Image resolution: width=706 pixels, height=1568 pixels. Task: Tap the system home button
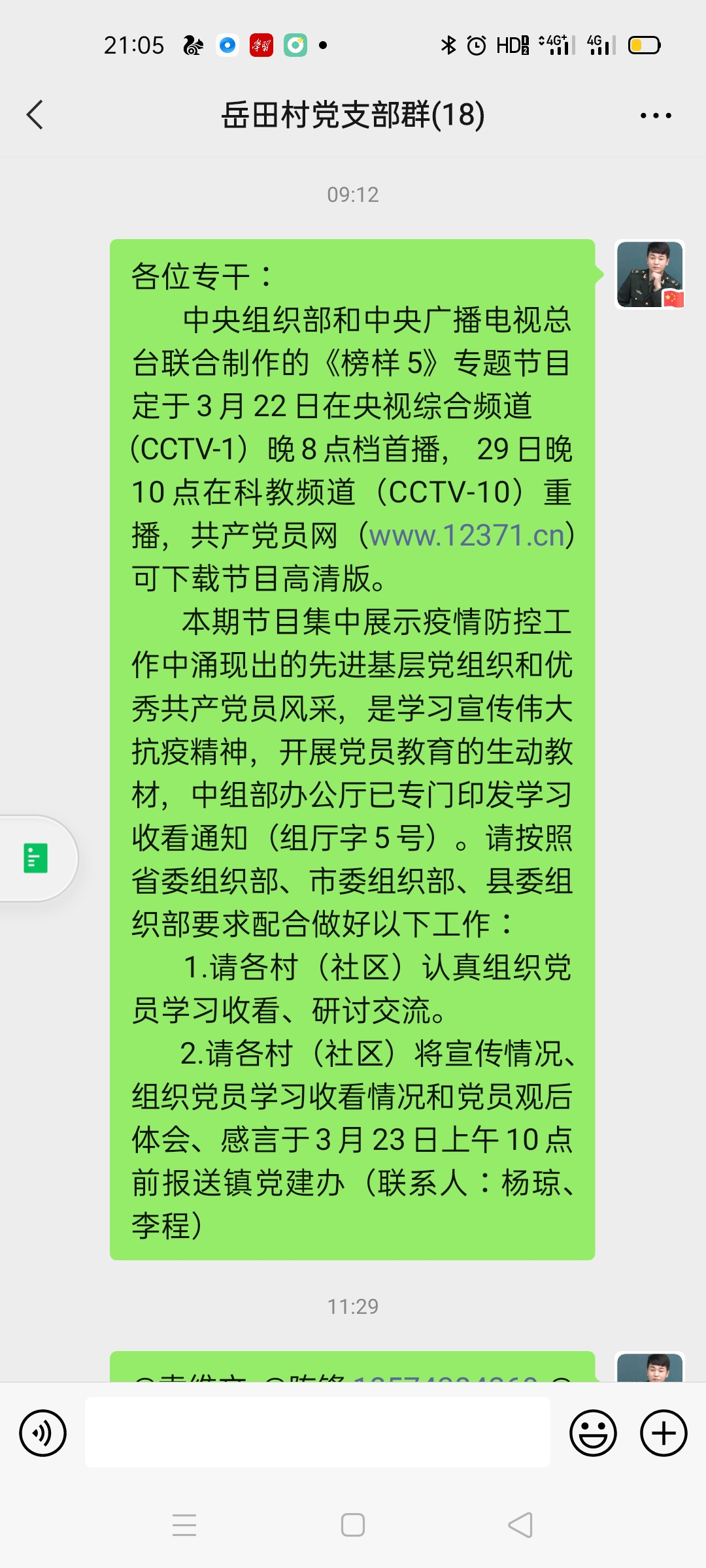[x=353, y=1526]
